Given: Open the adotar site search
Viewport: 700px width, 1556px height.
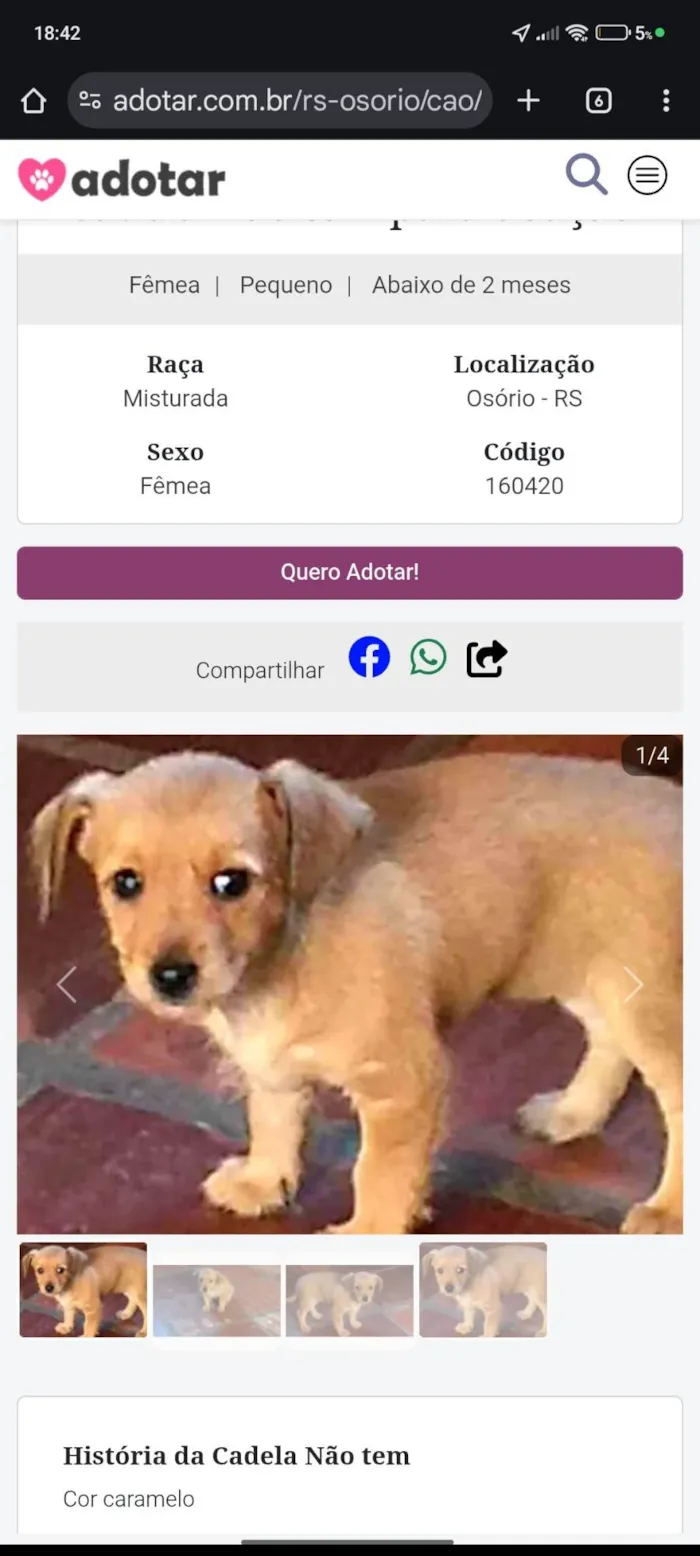Looking at the screenshot, I should (x=586, y=175).
